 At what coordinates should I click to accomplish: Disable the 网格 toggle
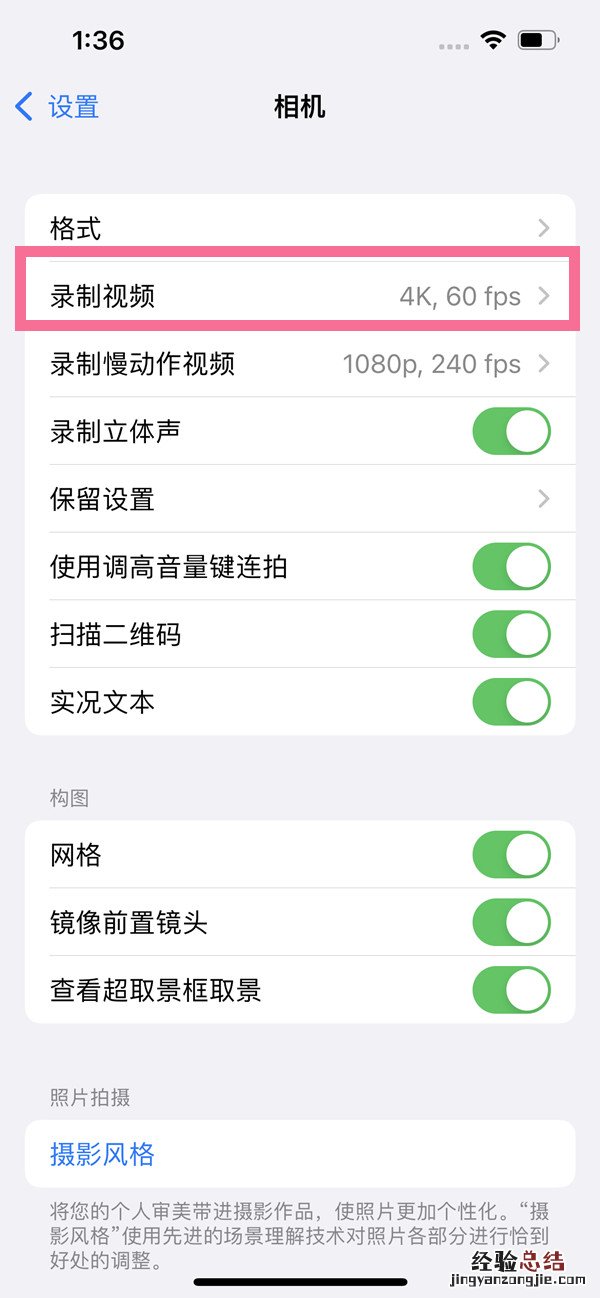[x=511, y=855]
